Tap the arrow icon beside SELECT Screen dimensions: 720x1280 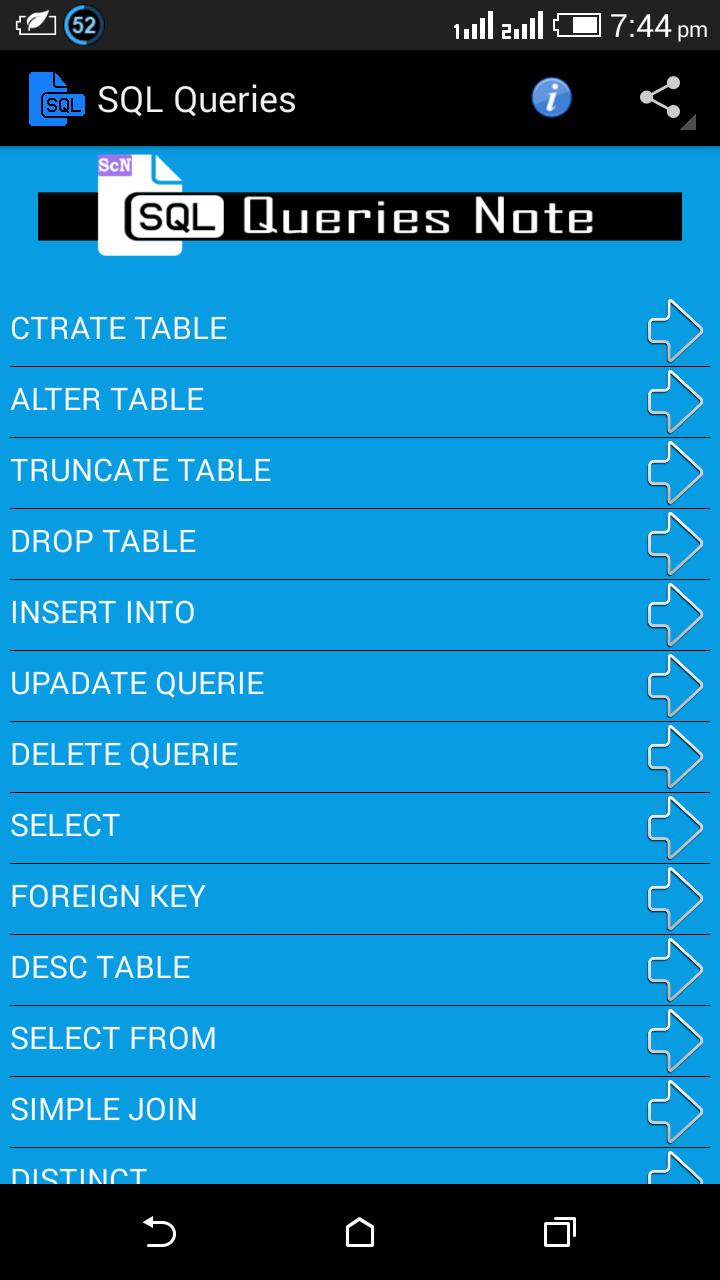675,826
